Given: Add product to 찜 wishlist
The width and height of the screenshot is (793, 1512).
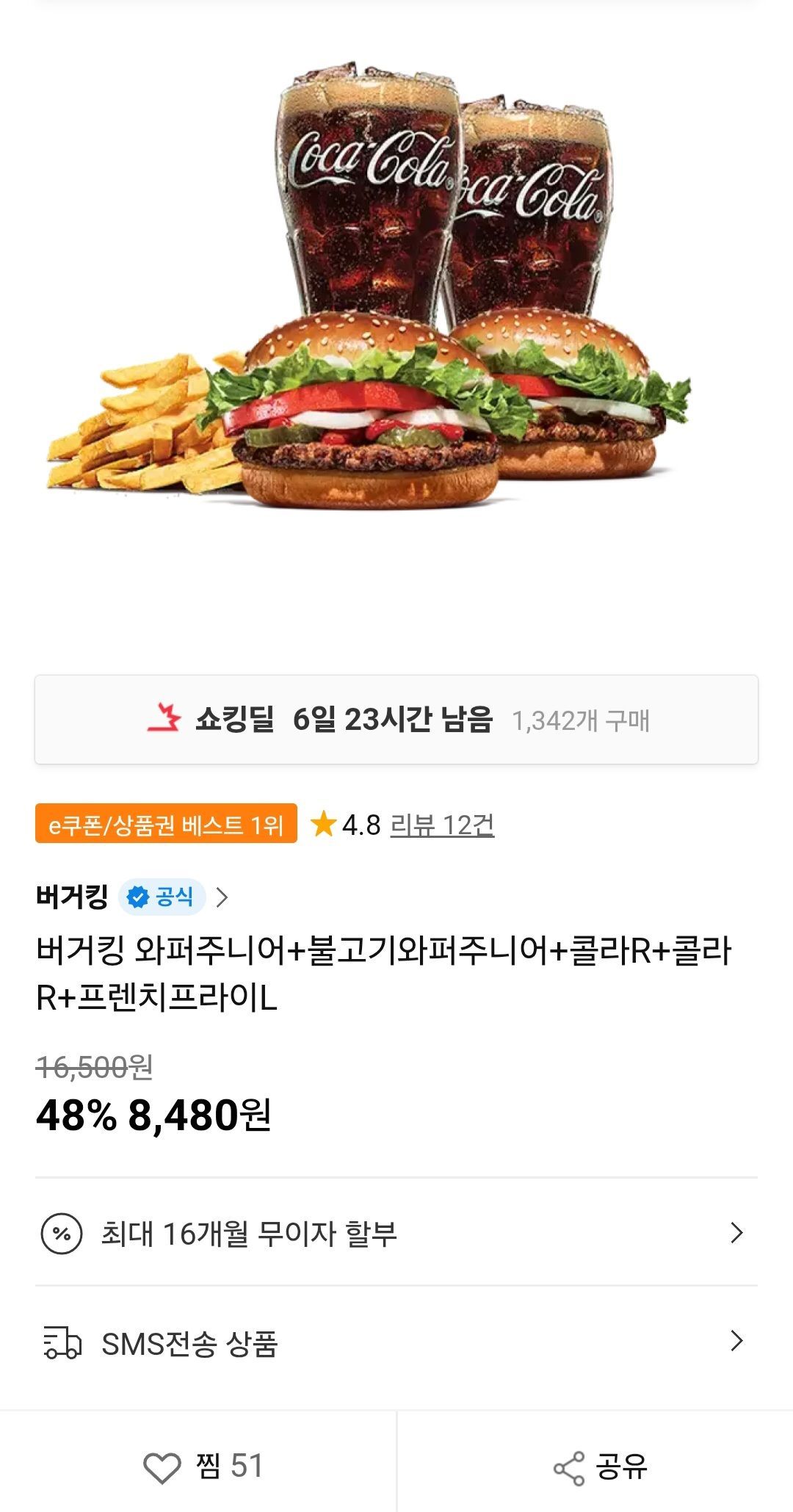Looking at the screenshot, I should coord(203,1466).
